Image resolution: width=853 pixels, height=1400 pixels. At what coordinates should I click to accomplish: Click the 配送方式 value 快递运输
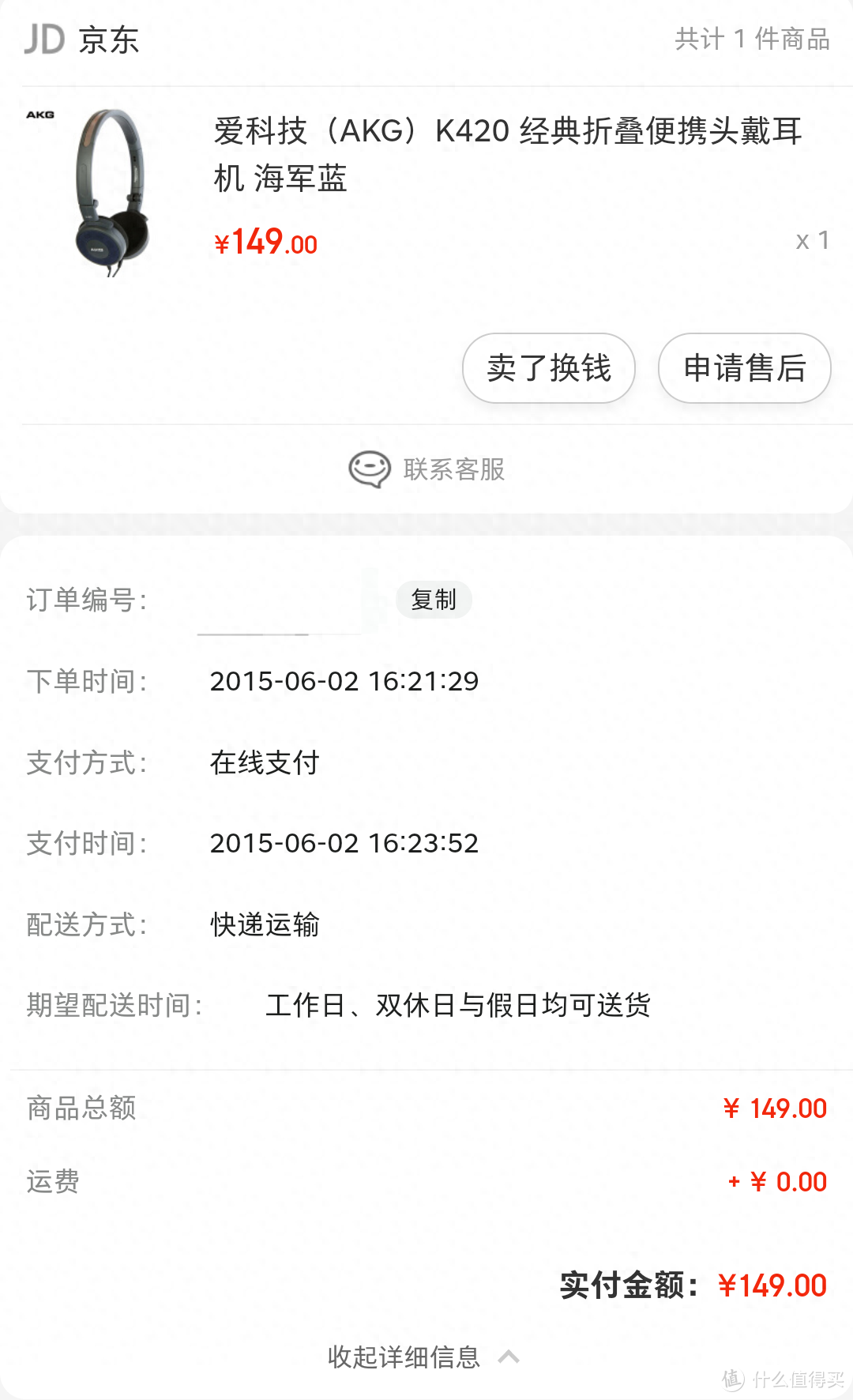point(264,924)
